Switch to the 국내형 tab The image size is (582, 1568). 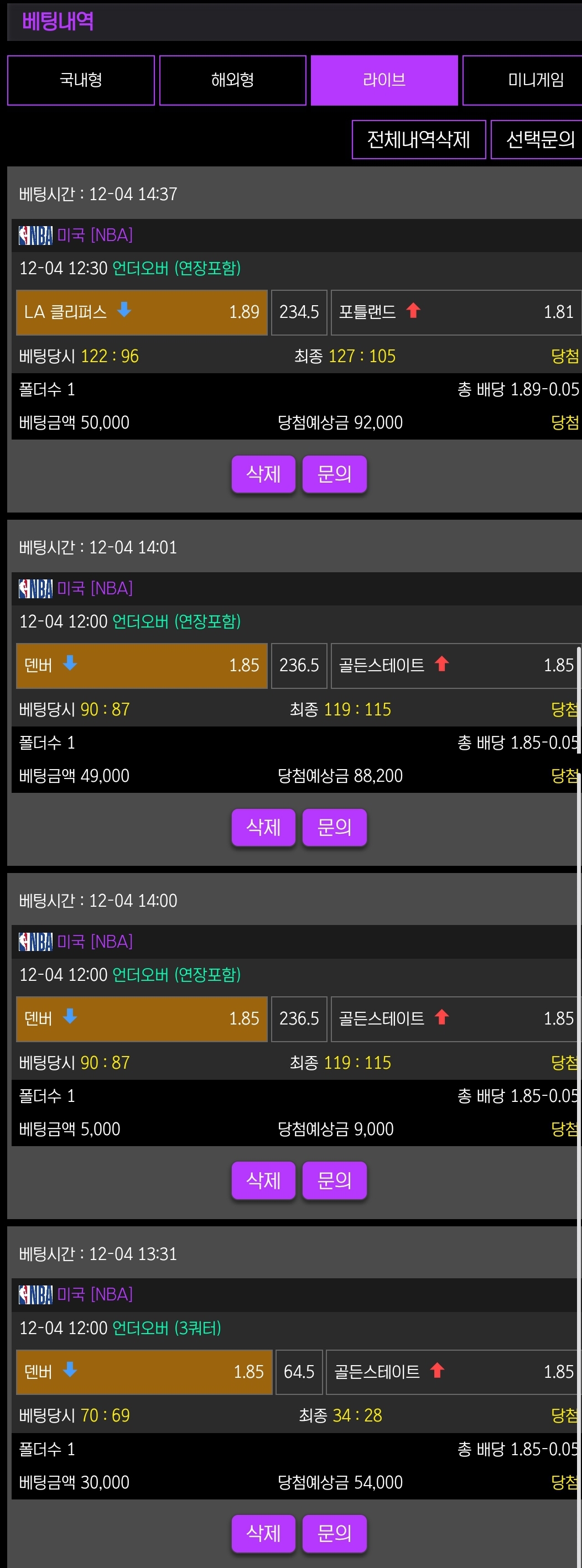[x=80, y=80]
